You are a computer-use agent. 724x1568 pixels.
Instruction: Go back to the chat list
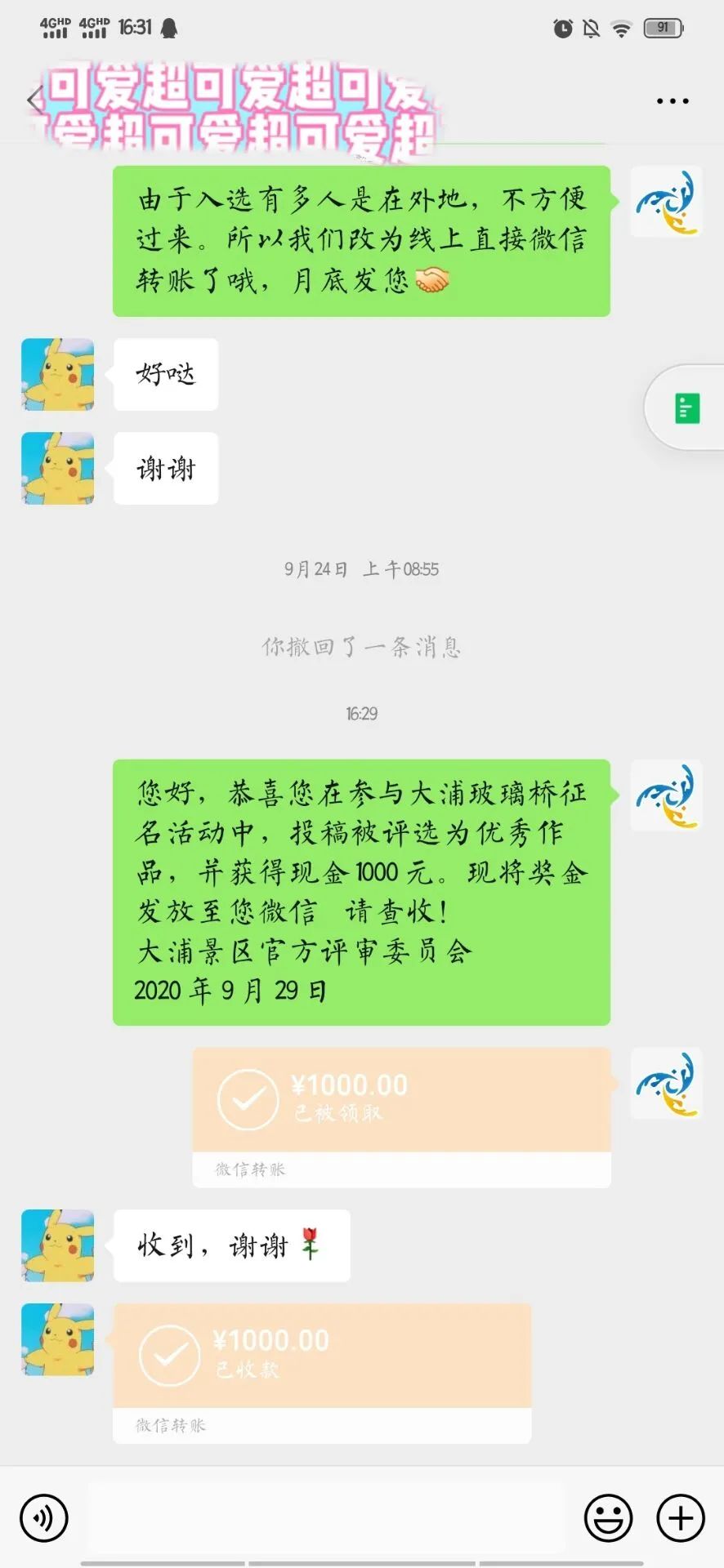34,101
